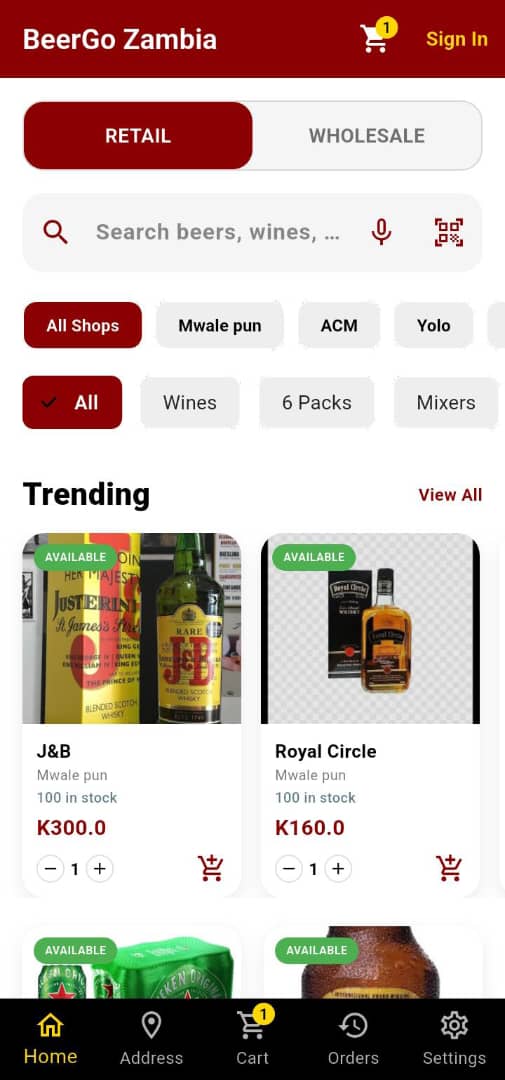This screenshot has width=505, height=1080.
Task: Open the Settings tab
Action: tap(454, 1039)
